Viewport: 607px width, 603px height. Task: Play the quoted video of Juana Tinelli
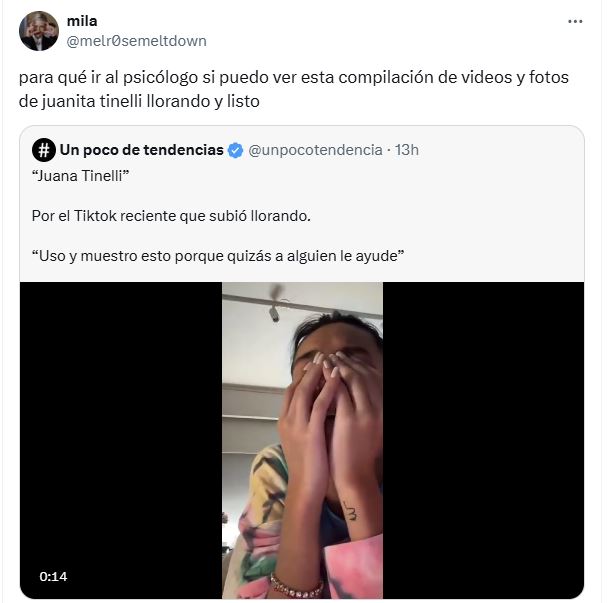point(302,440)
